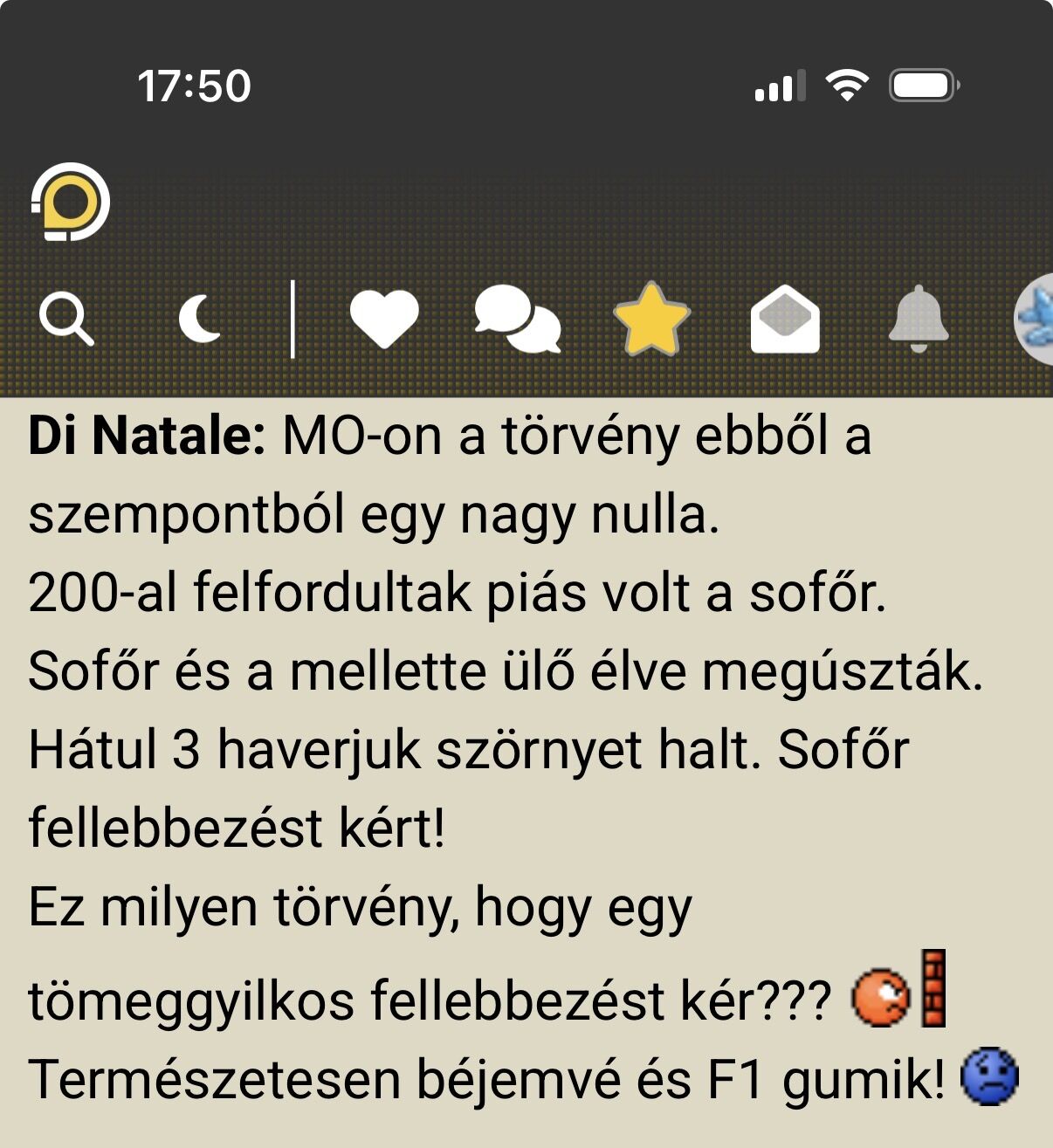The image size is (1053, 1148).
Task: Toggle dark mode with the moon icon
Action: (x=200, y=319)
